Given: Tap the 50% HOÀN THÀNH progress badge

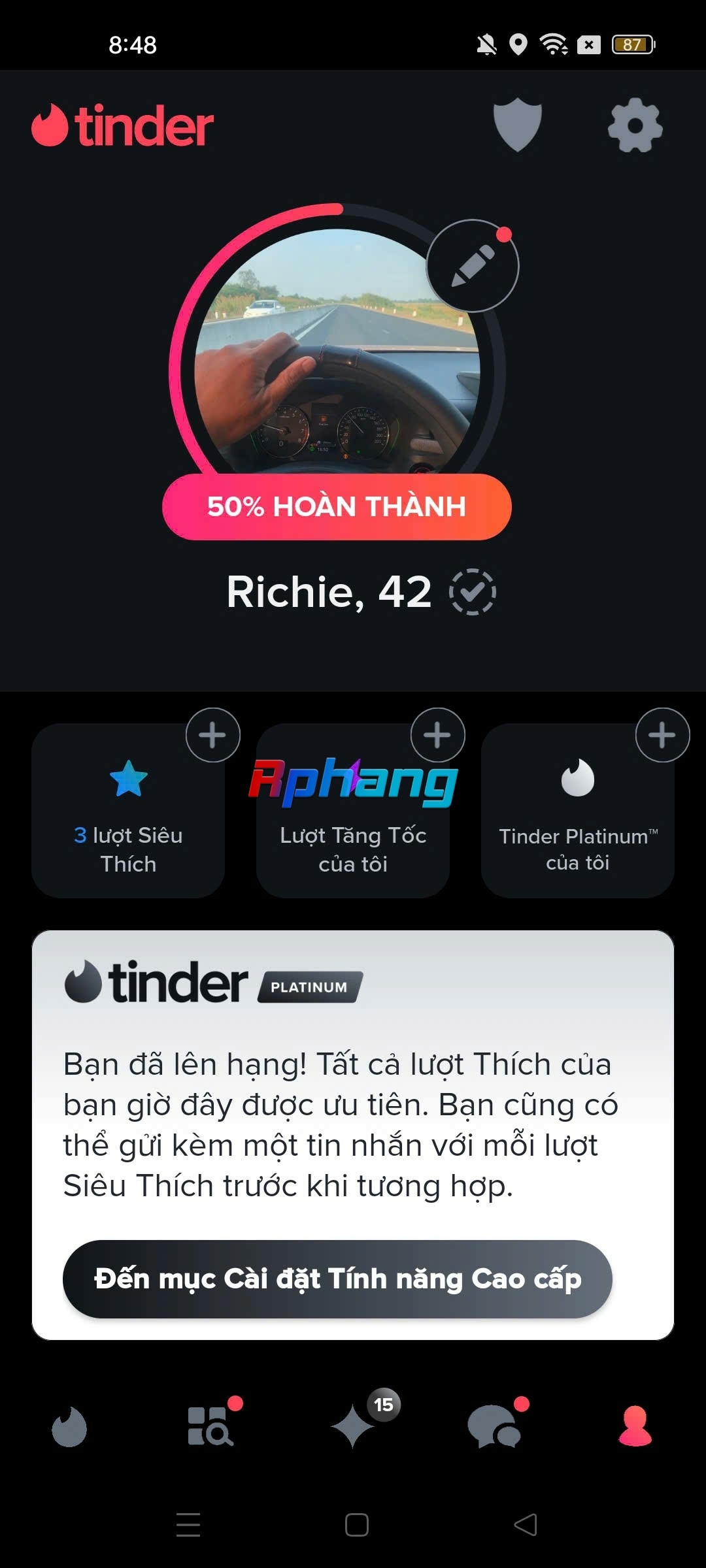Looking at the screenshot, I should [x=337, y=507].
